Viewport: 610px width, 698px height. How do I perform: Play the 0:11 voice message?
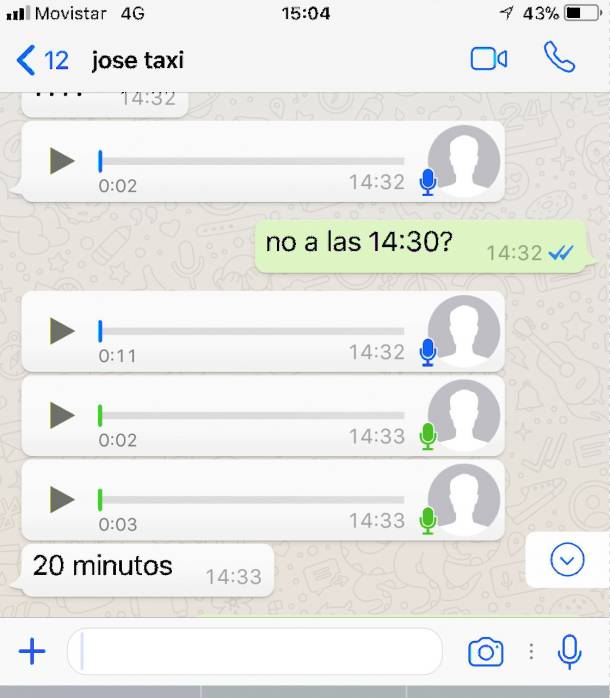pyautogui.click(x=62, y=330)
